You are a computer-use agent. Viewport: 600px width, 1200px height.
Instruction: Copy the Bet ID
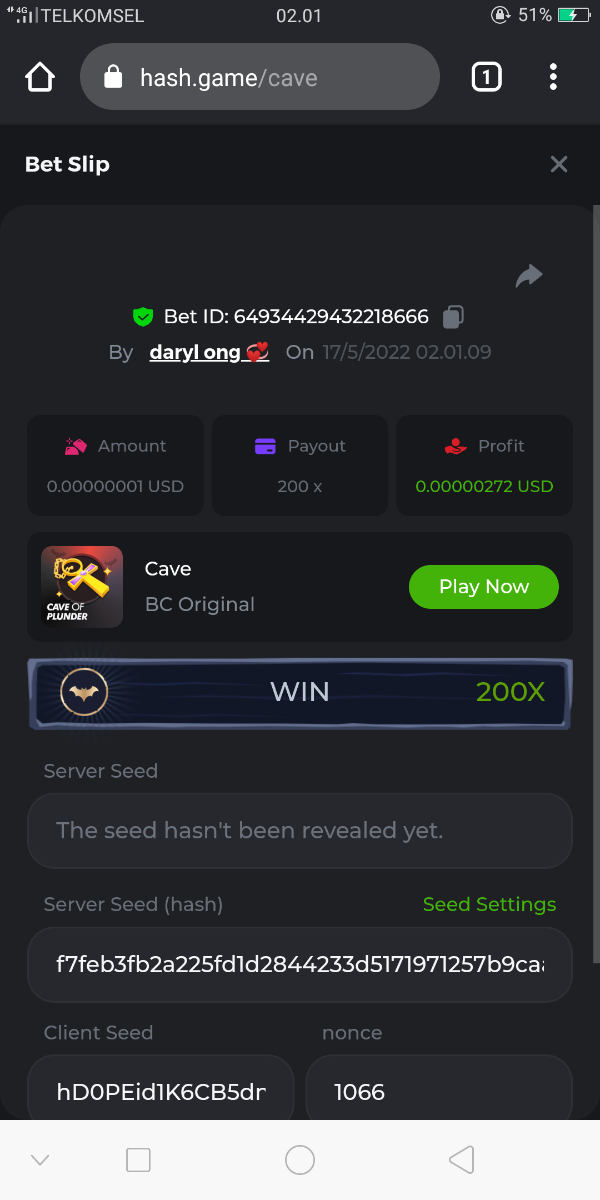[453, 317]
